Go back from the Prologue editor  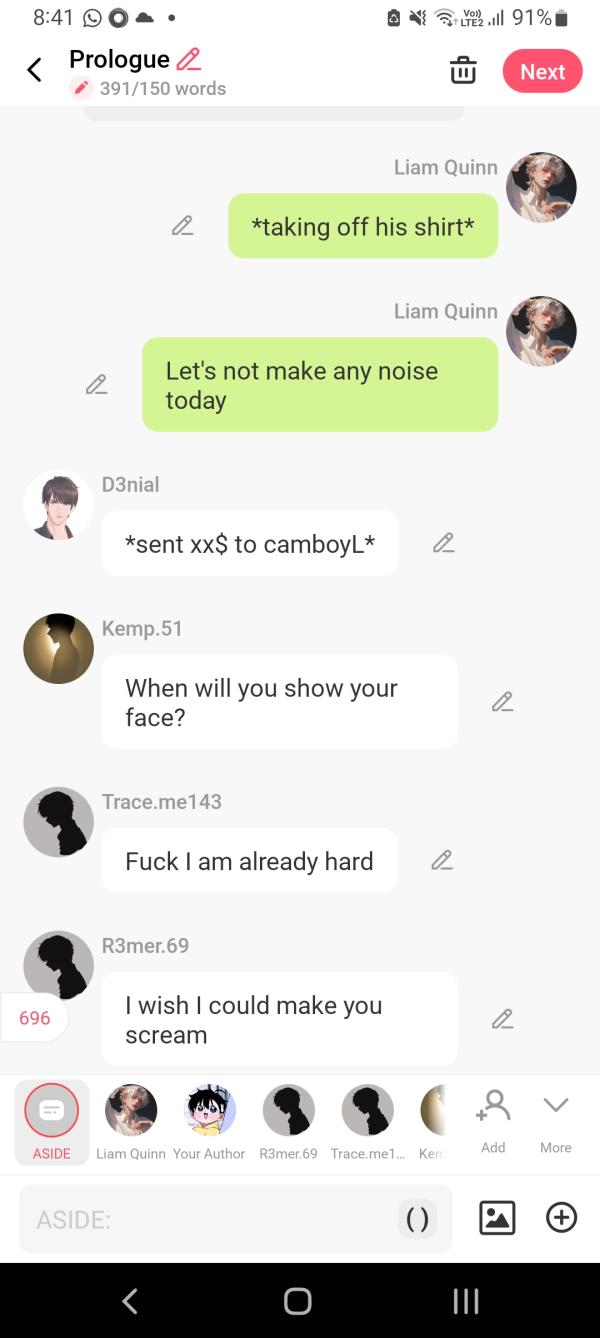pos(34,70)
